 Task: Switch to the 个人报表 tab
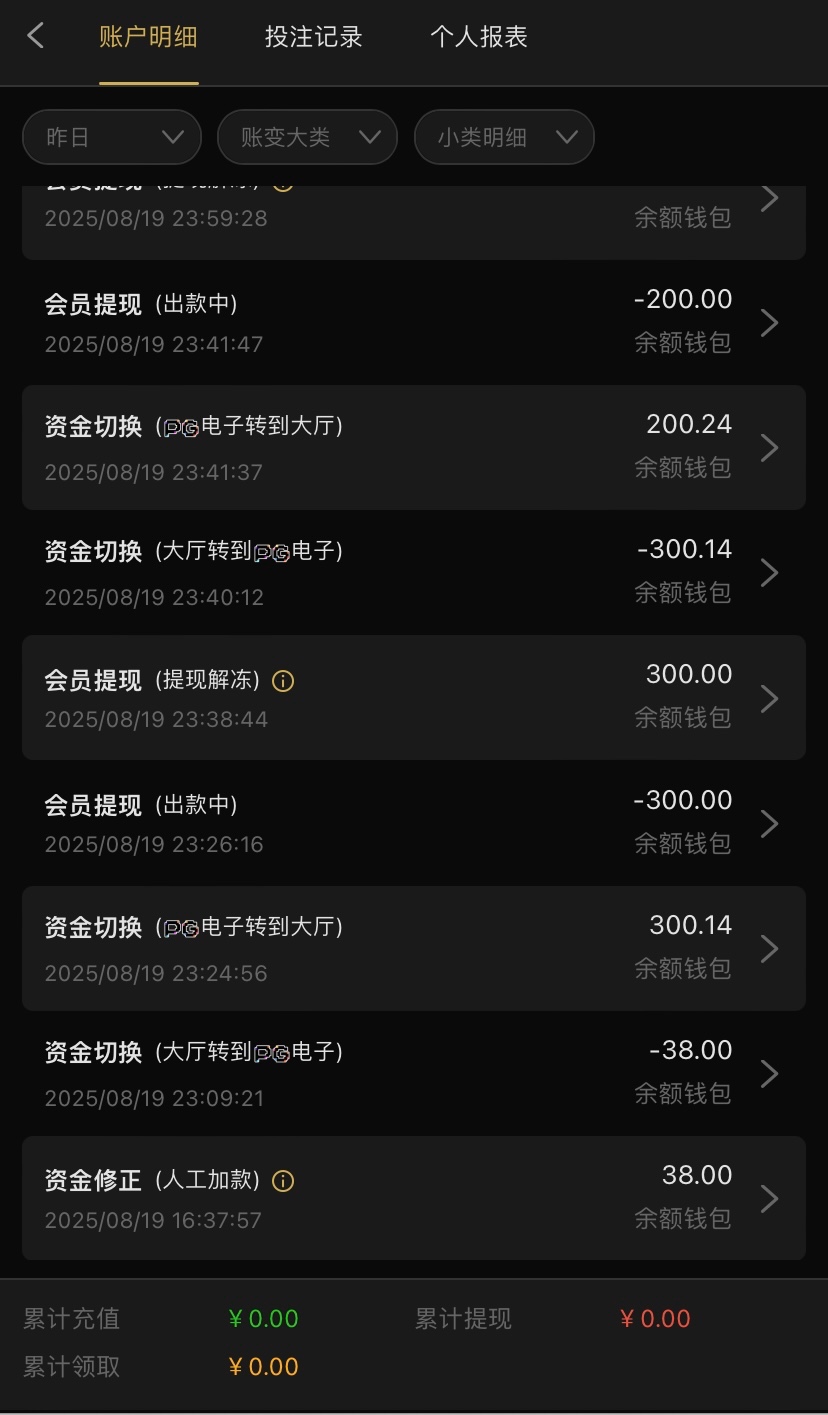point(478,38)
